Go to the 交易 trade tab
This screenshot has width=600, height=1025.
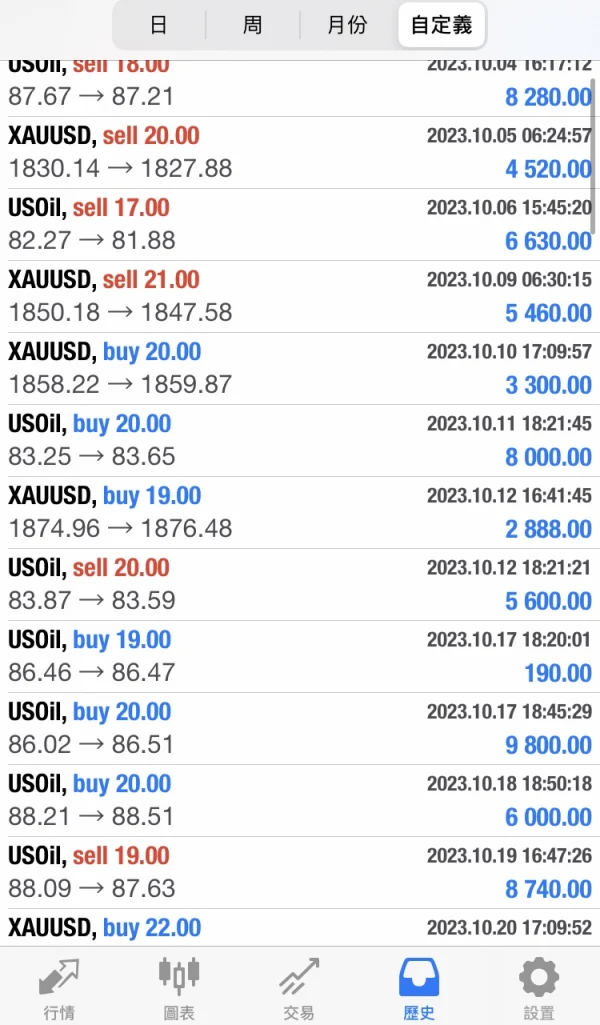[299, 987]
